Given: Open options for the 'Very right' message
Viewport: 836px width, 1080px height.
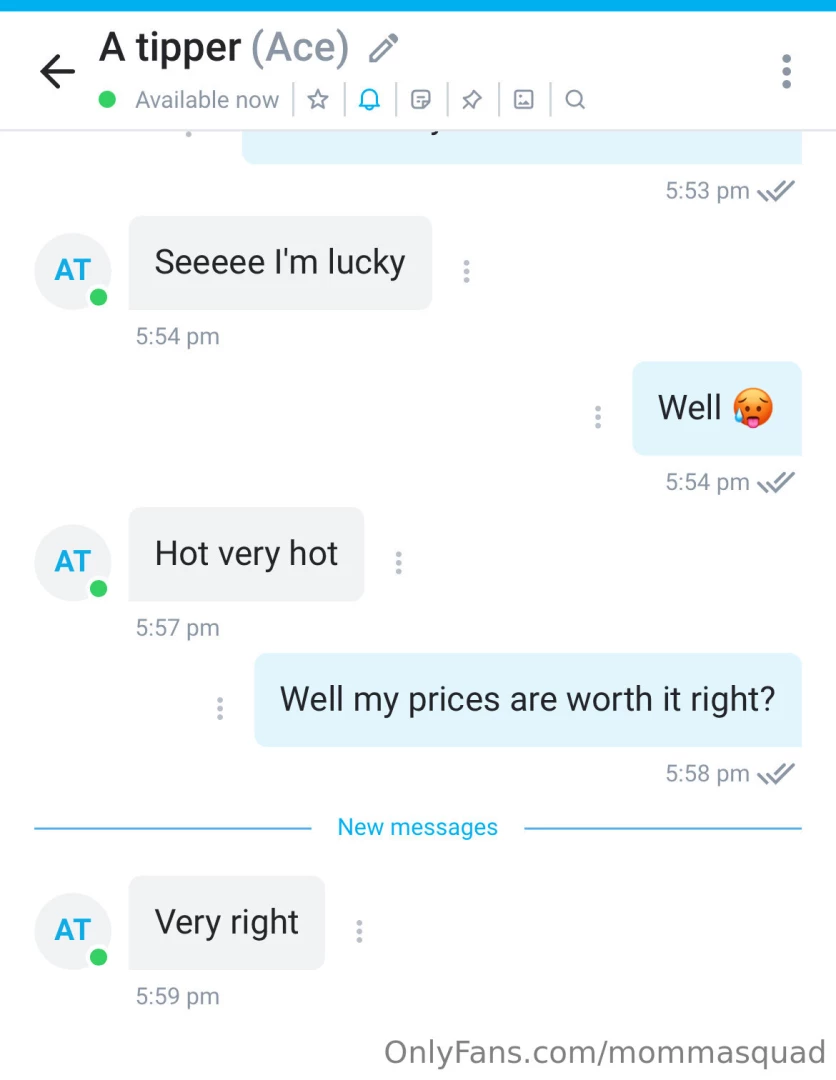Looking at the screenshot, I should point(359,930).
